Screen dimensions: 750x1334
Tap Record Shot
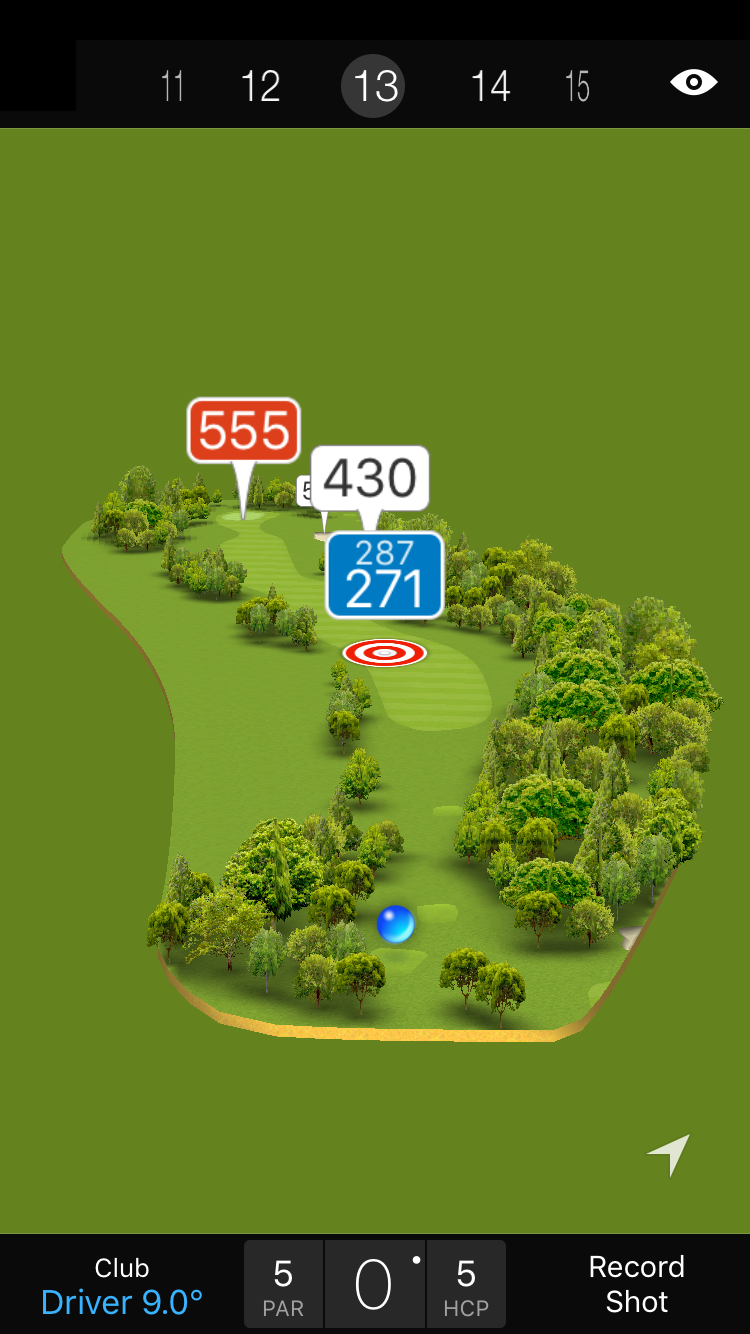pos(636,1284)
